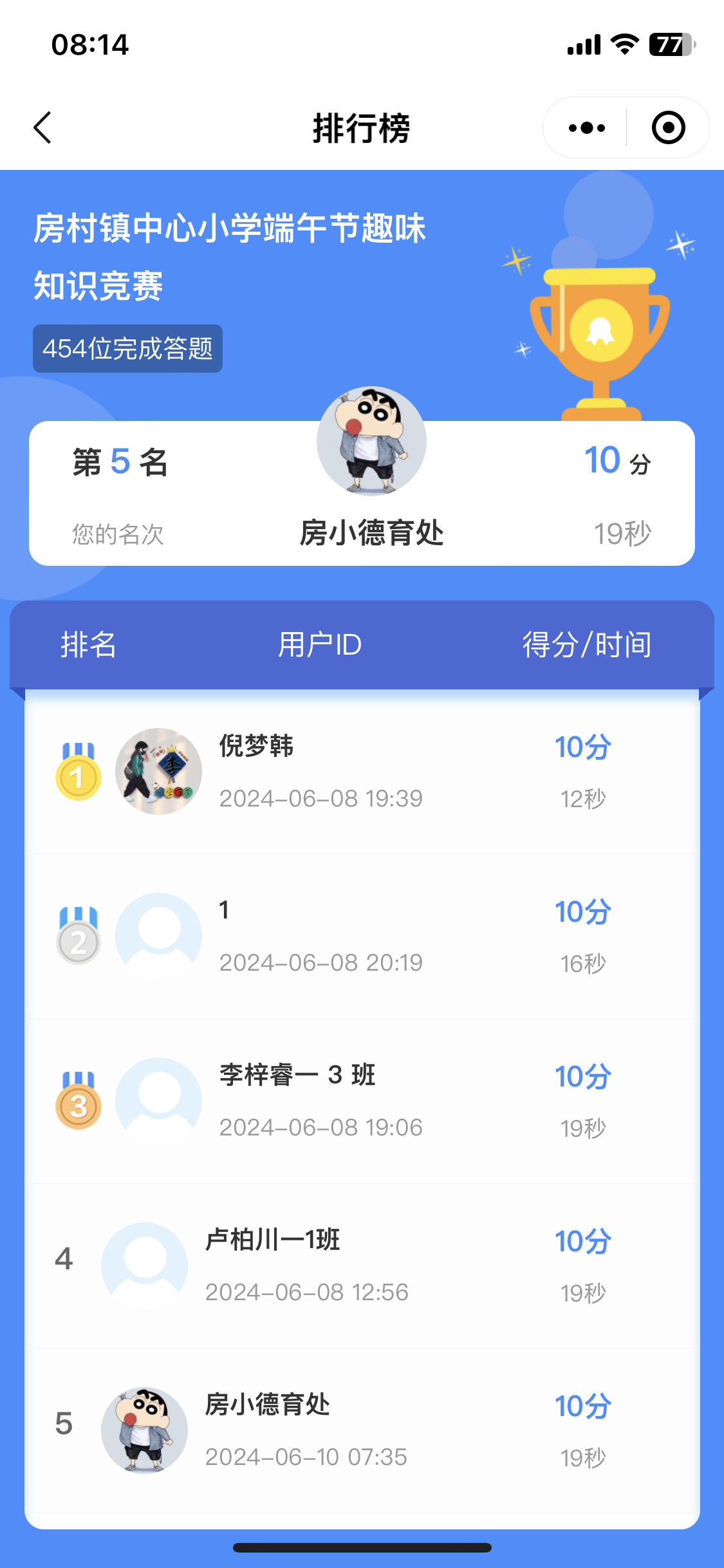Open the mini program more options menu
The height and width of the screenshot is (1568, 724).
coord(586,128)
